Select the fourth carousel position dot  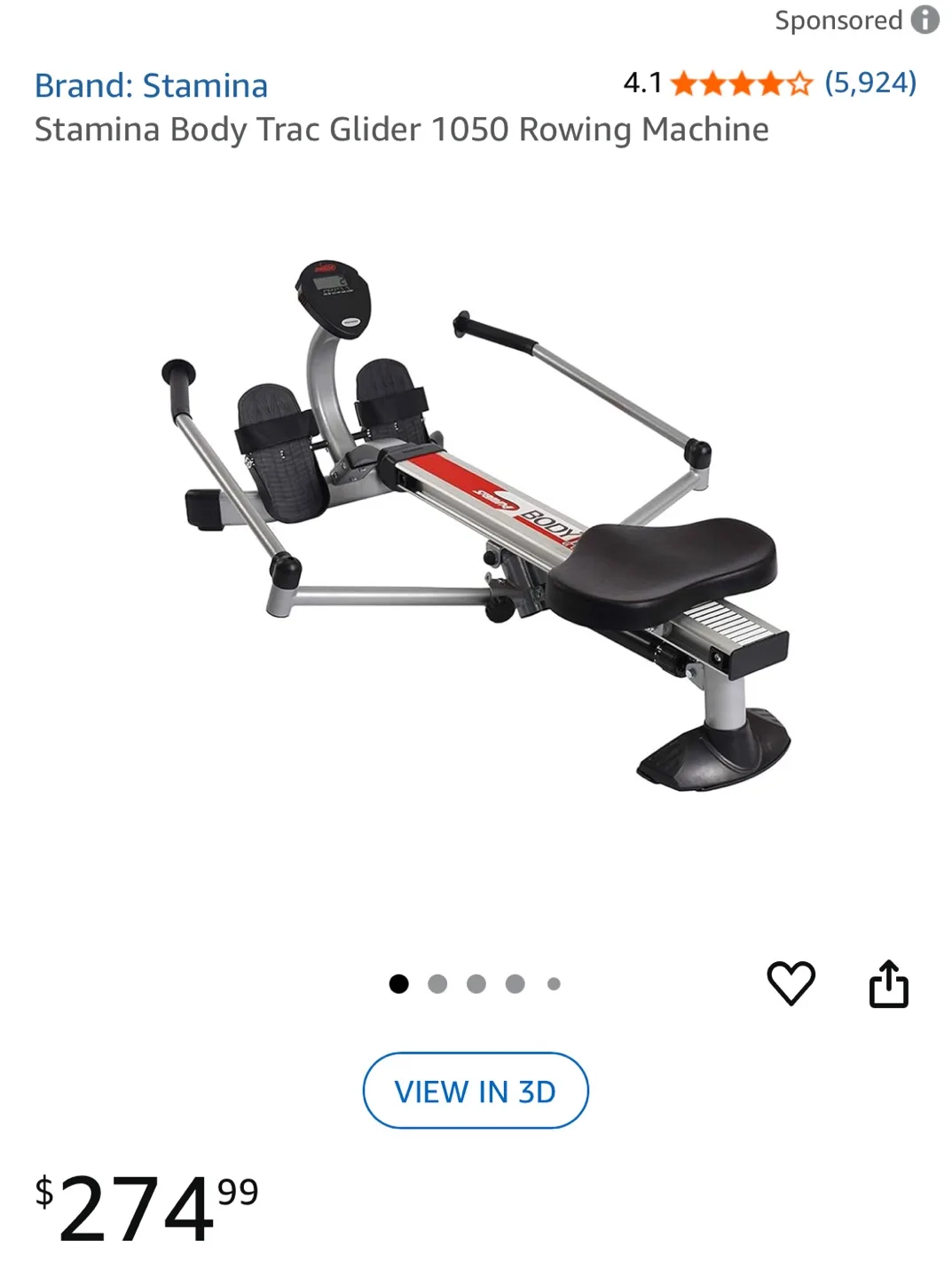(515, 982)
